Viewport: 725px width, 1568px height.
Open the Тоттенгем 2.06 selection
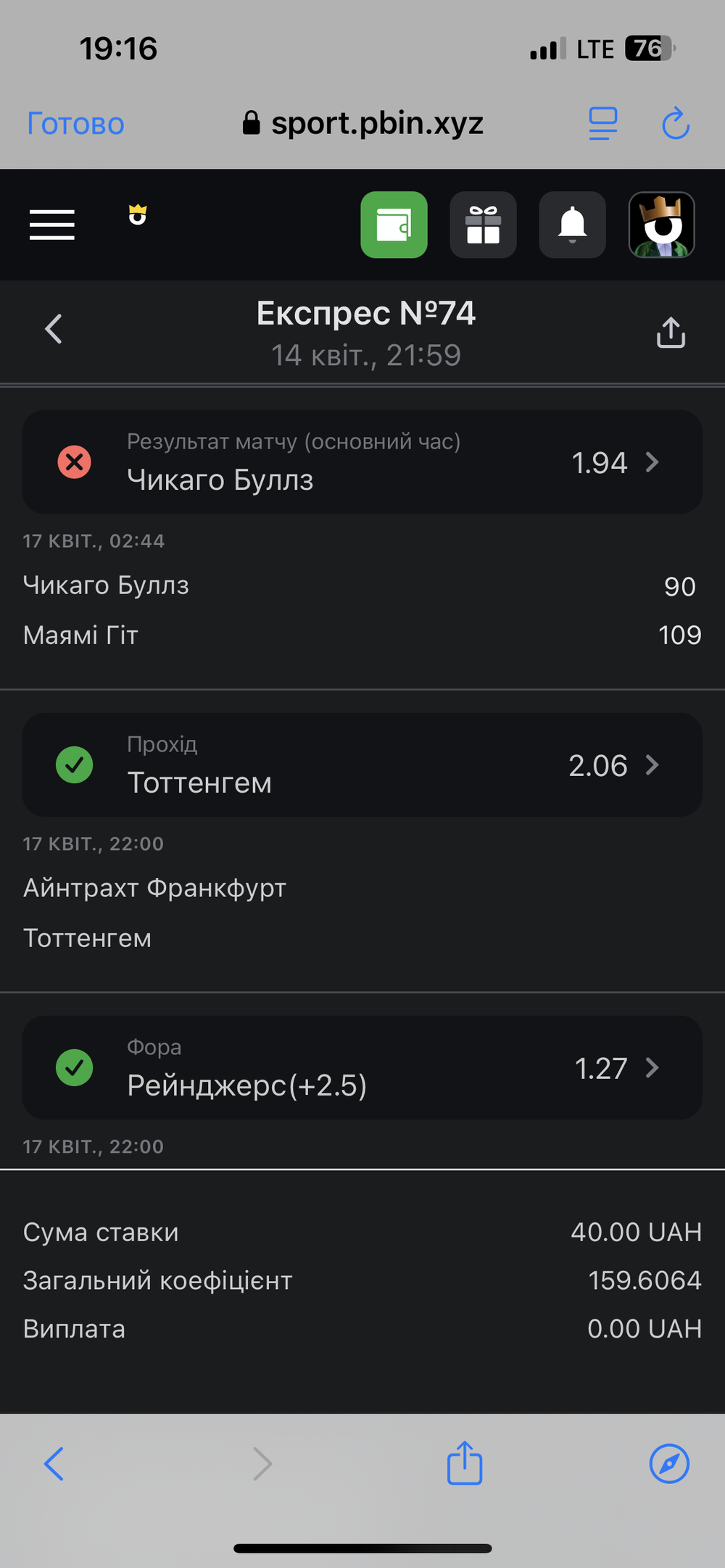[x=362, y=765]
